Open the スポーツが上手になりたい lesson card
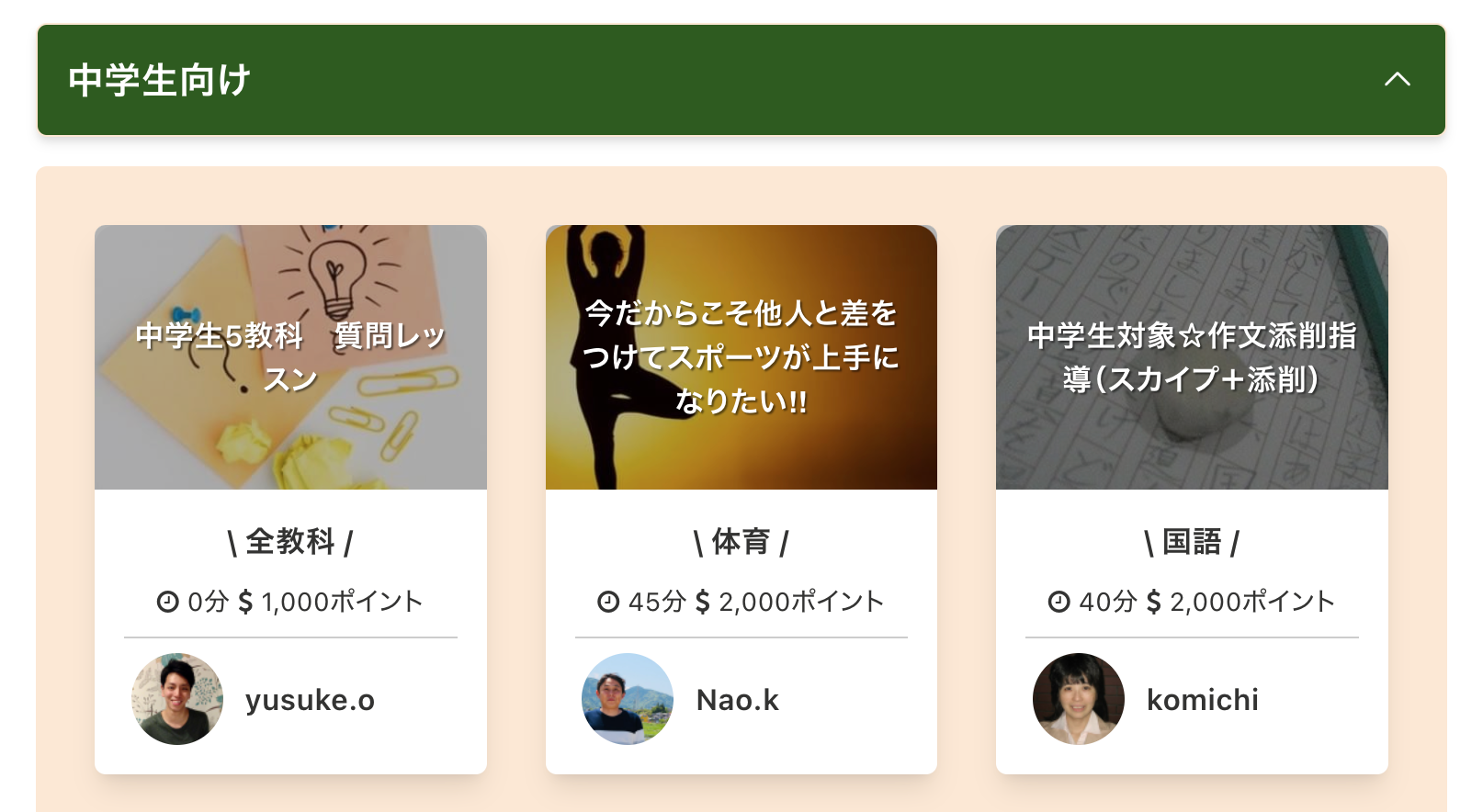1483x812 pixels. click(741, 357)
